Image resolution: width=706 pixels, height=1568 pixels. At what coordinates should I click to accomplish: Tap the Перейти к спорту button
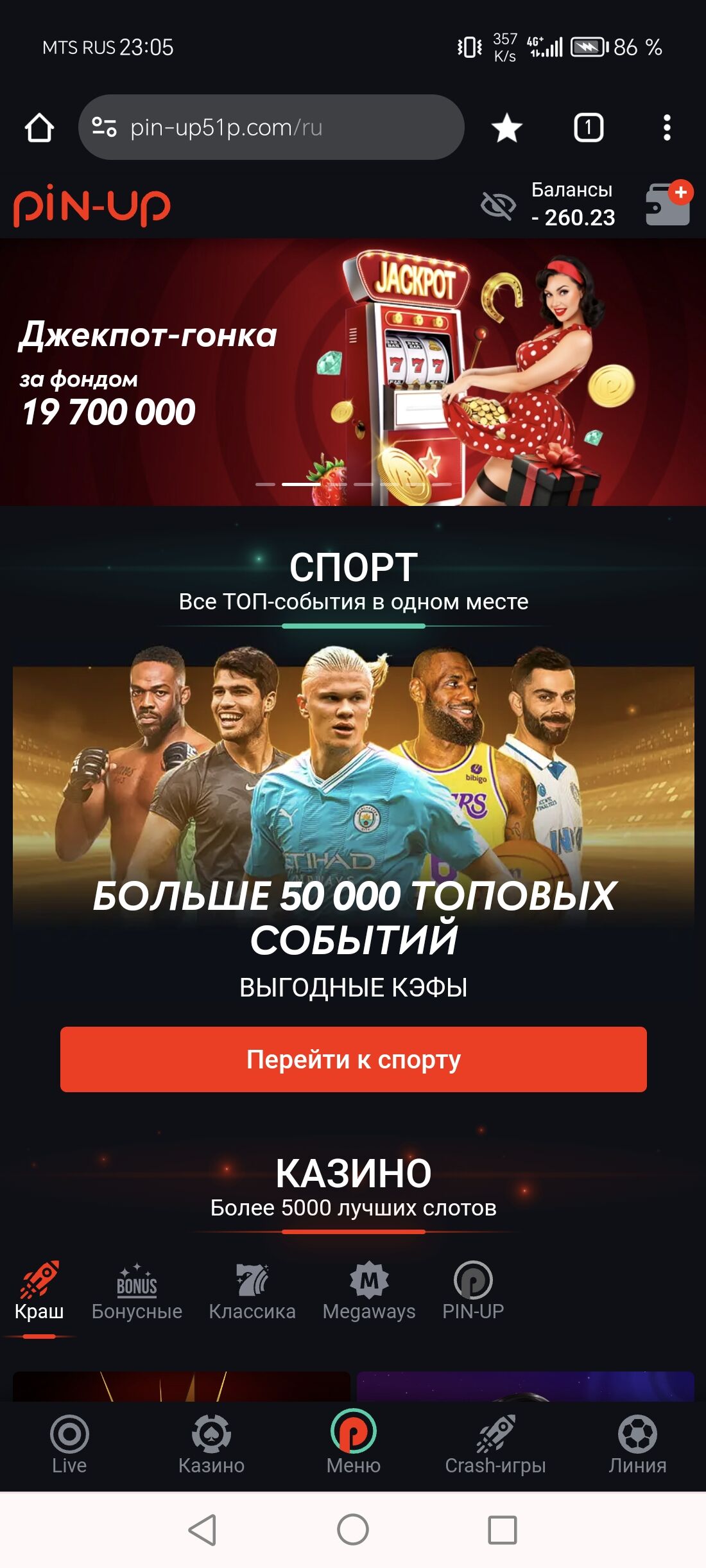(x=353, y=1059)
